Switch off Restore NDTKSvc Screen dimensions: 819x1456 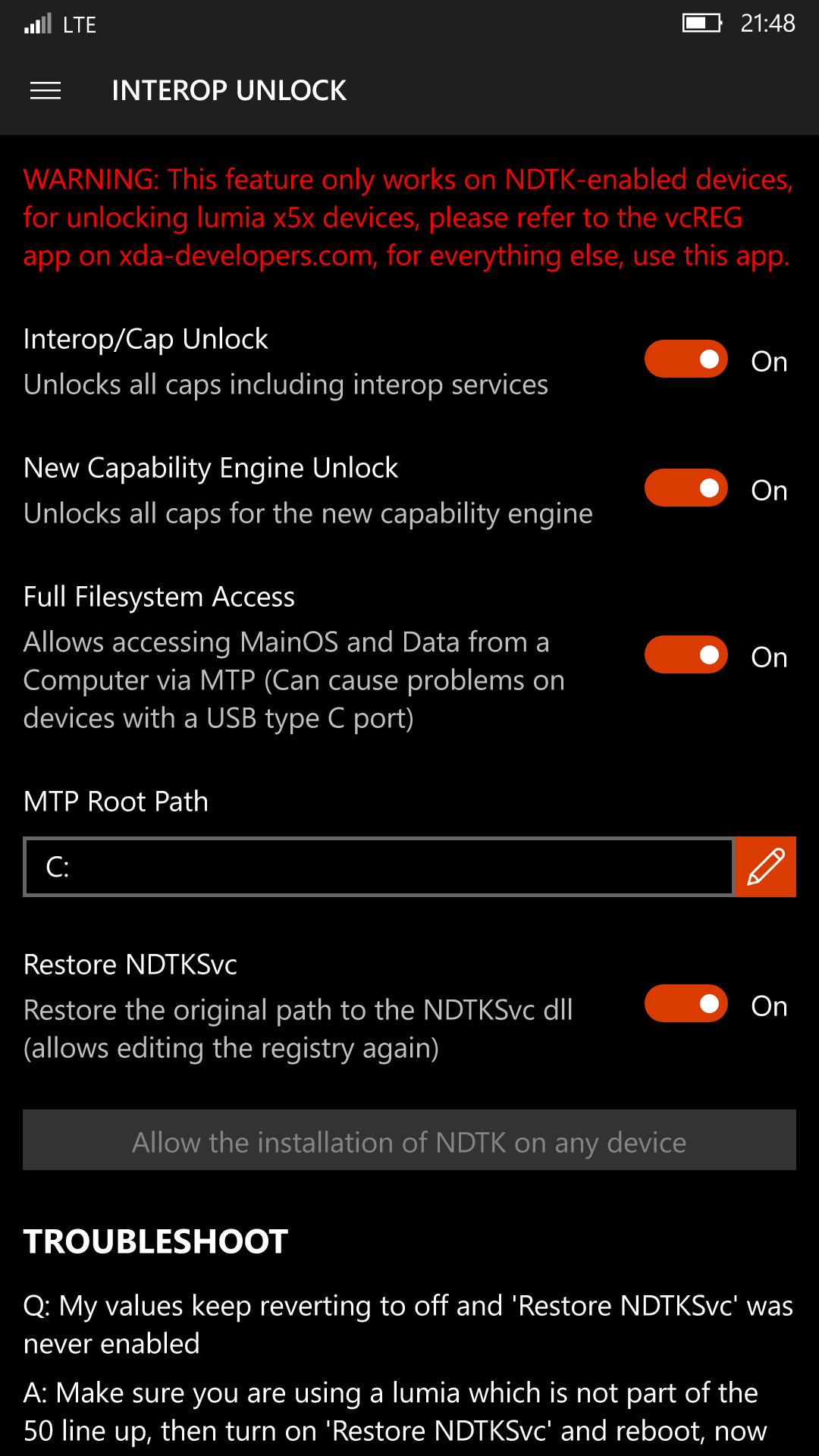click(686, 1003)
